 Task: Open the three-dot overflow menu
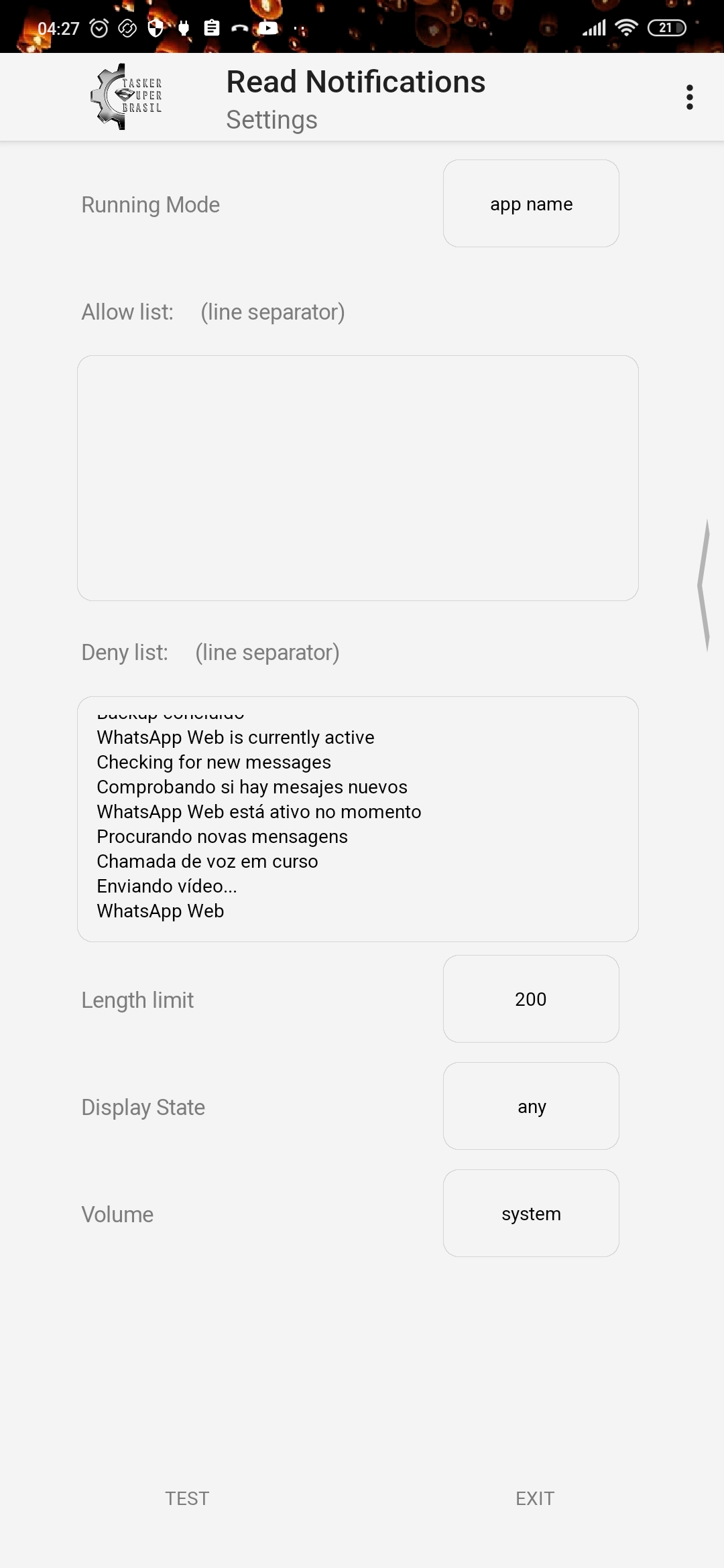pyautogui.click(x=689, y=97)
